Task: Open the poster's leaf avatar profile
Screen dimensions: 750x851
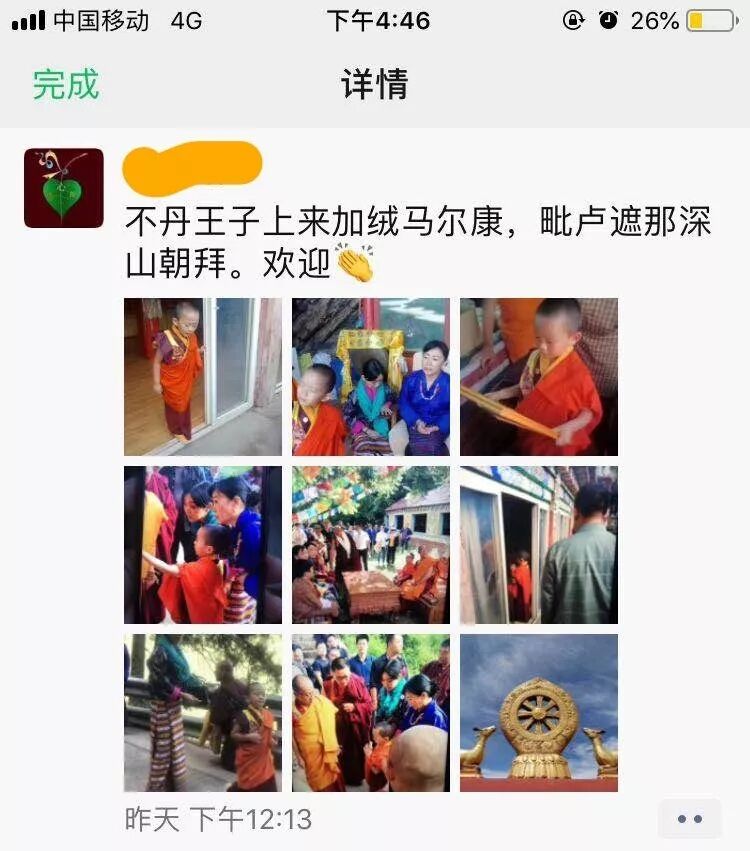Action: [x=63, y=188]
